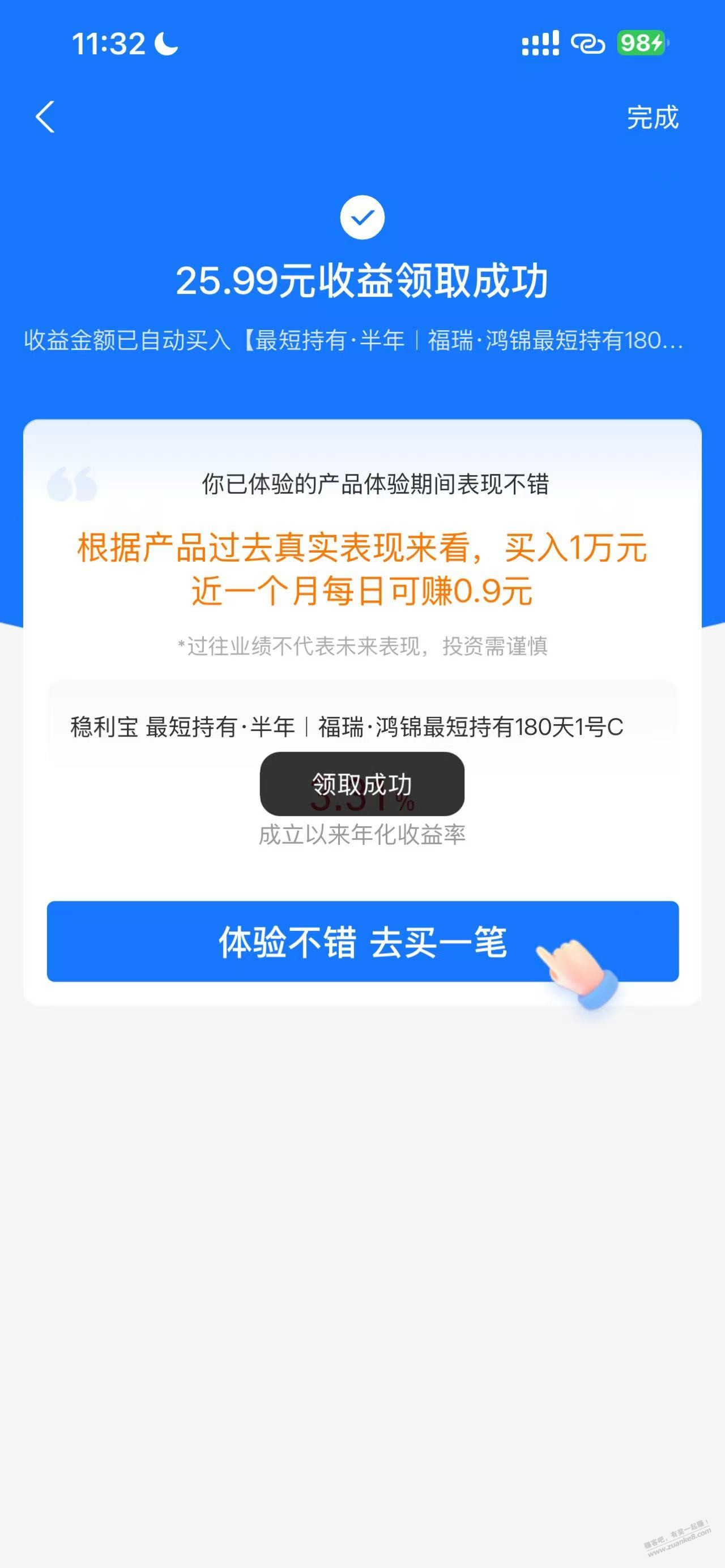Tap 完成 to finish

click(652, 117)
